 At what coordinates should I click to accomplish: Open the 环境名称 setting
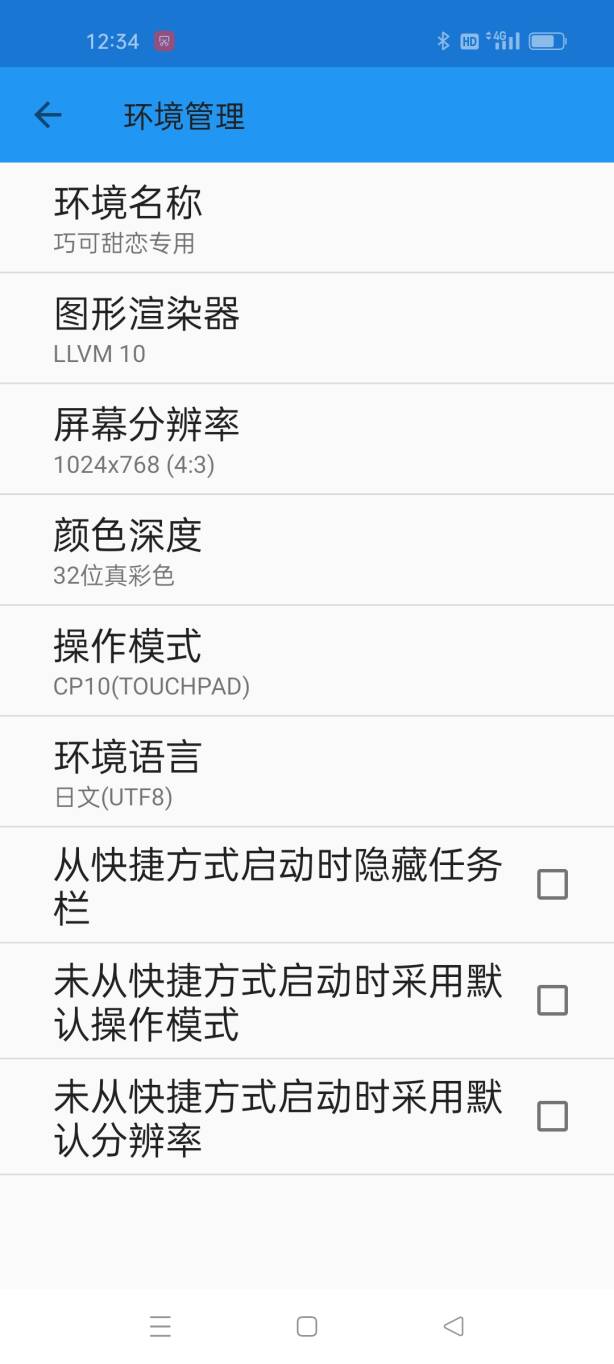307,217
